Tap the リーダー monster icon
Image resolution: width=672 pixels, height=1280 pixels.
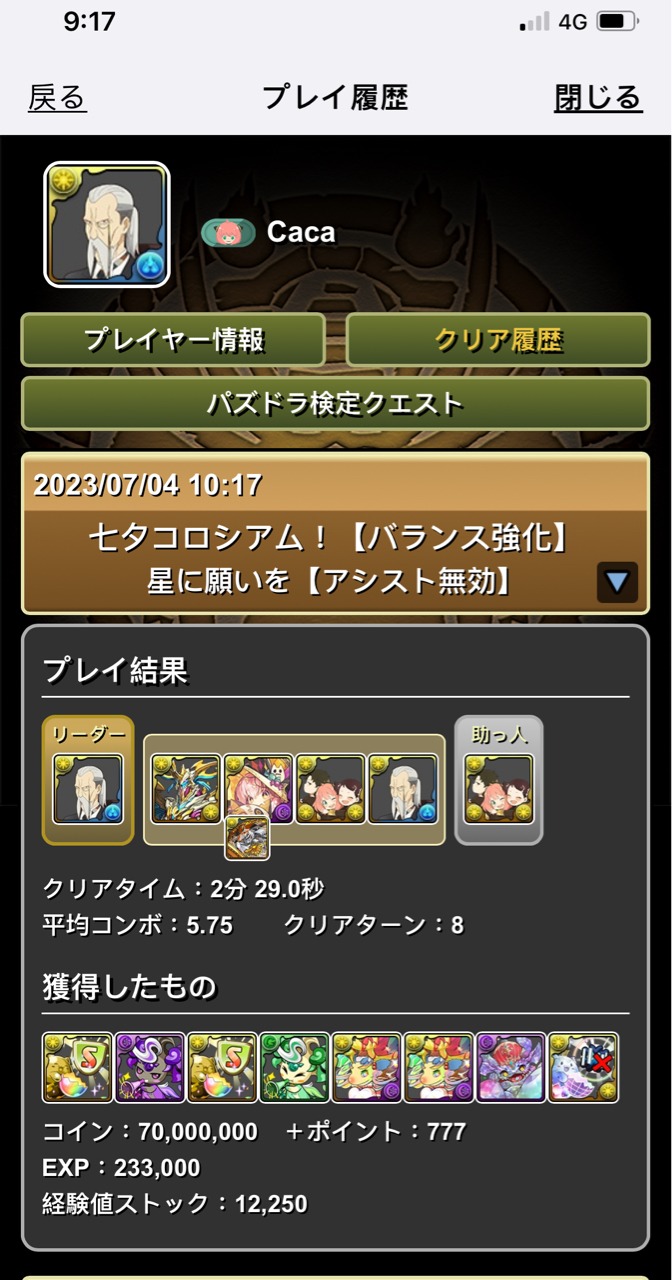(x=88, y=789)
